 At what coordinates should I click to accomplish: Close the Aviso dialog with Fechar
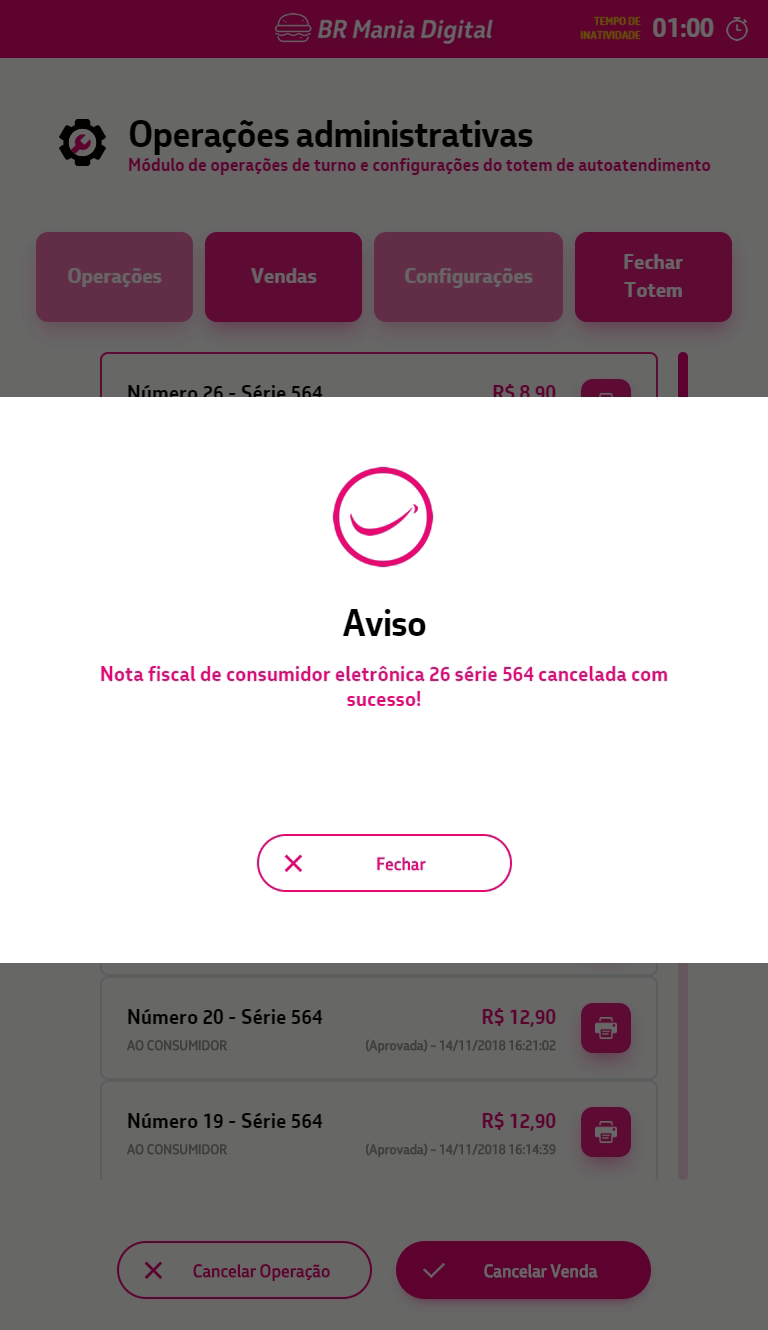(x=384, y=863)
